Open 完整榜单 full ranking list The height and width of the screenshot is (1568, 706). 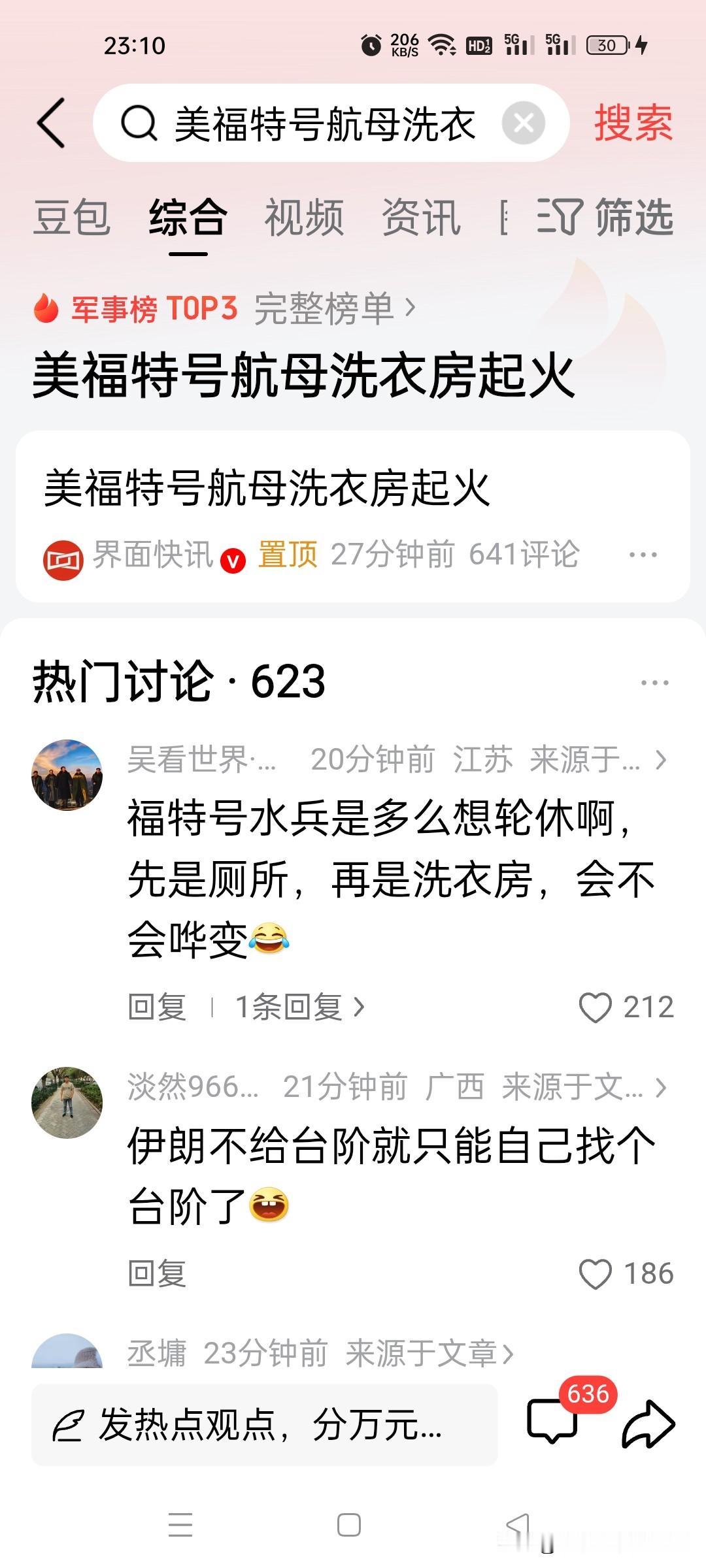coord(327,308)
